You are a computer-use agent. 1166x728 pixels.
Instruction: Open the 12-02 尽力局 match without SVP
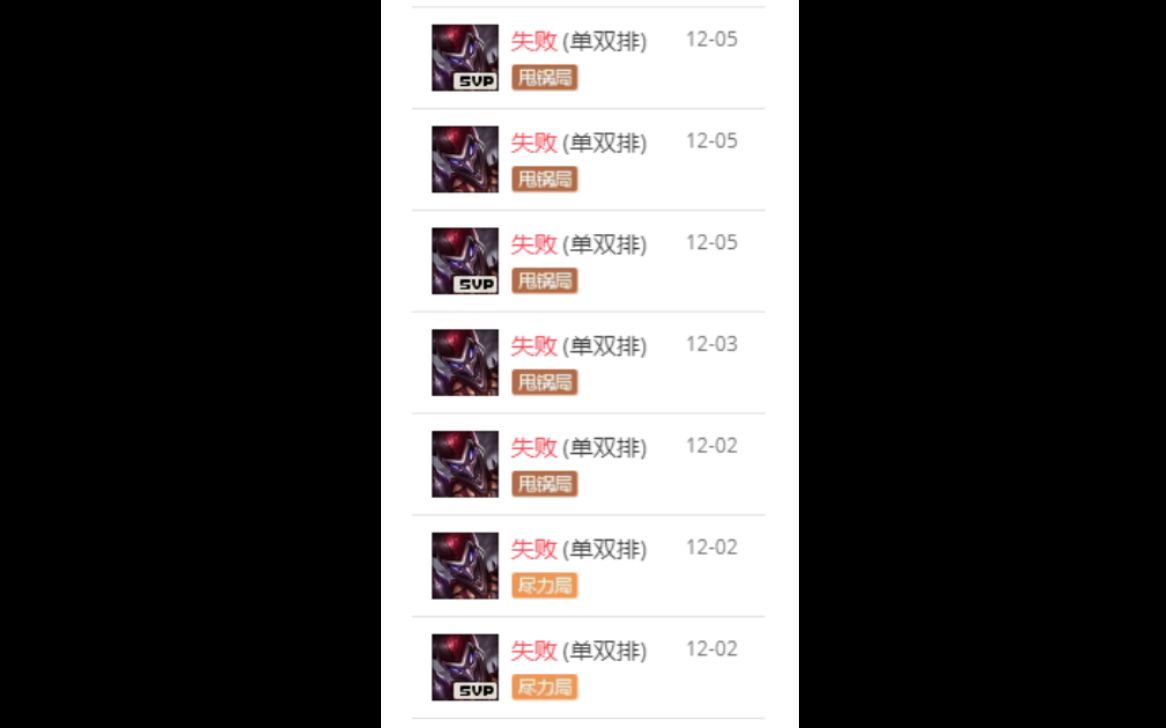coord(588,566)
